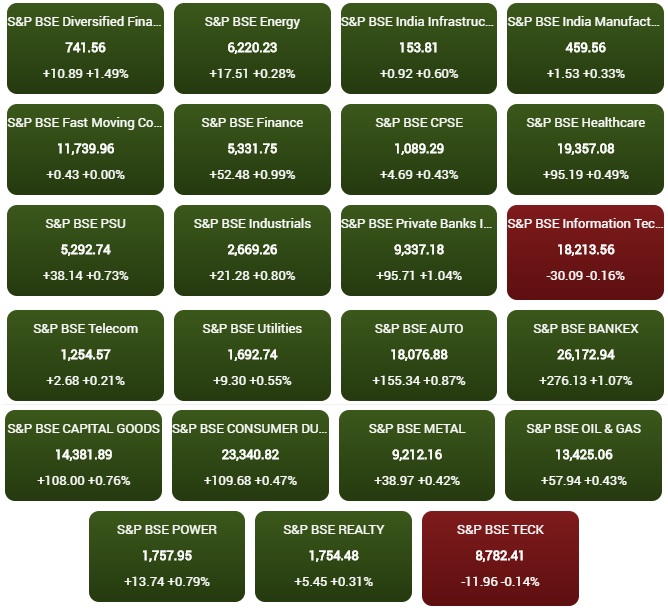Open the S&P BSE POWER index
Image resolution: width=668 pixels, height=612 pixels.
click(167, 557)
